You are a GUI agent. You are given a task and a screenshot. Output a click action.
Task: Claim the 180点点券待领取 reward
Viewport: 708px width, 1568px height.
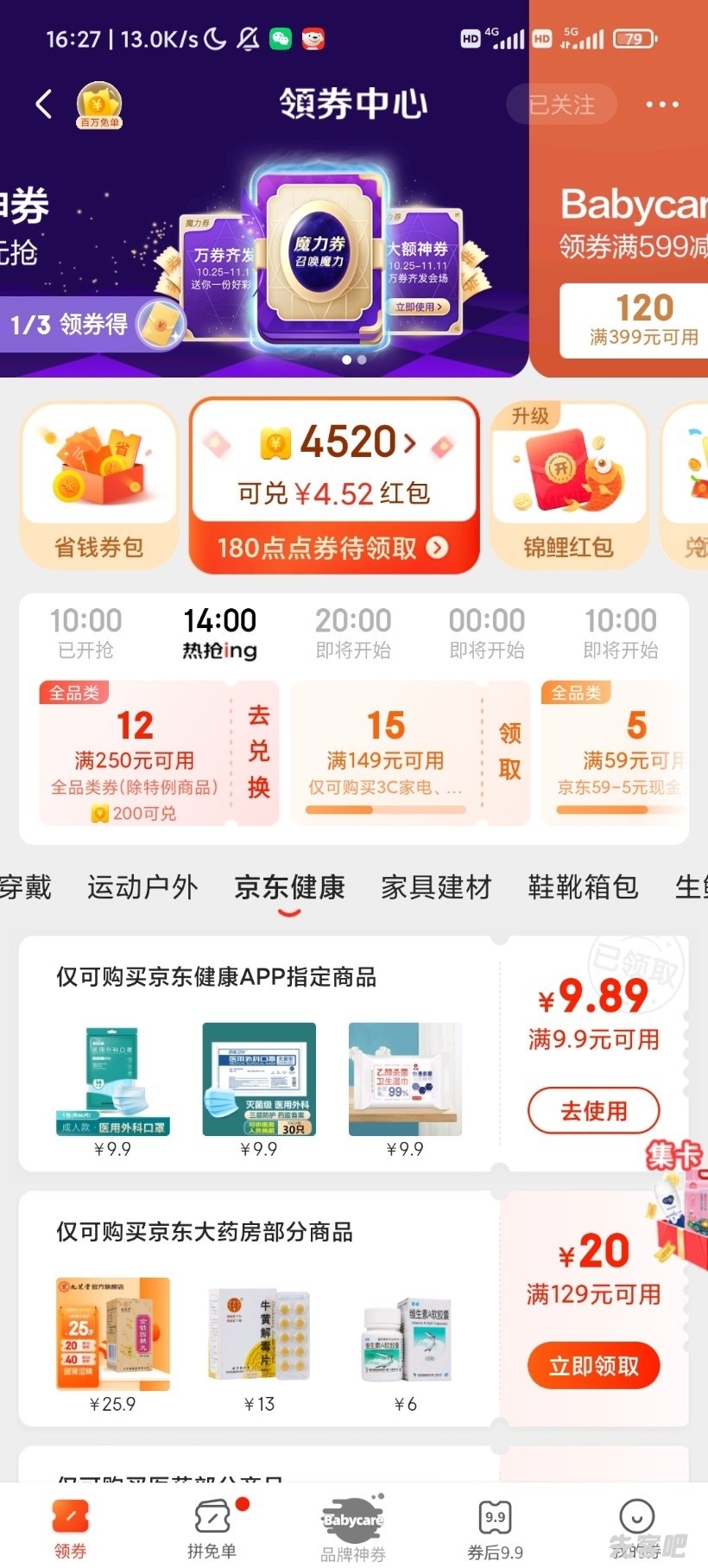coord(333,548)
